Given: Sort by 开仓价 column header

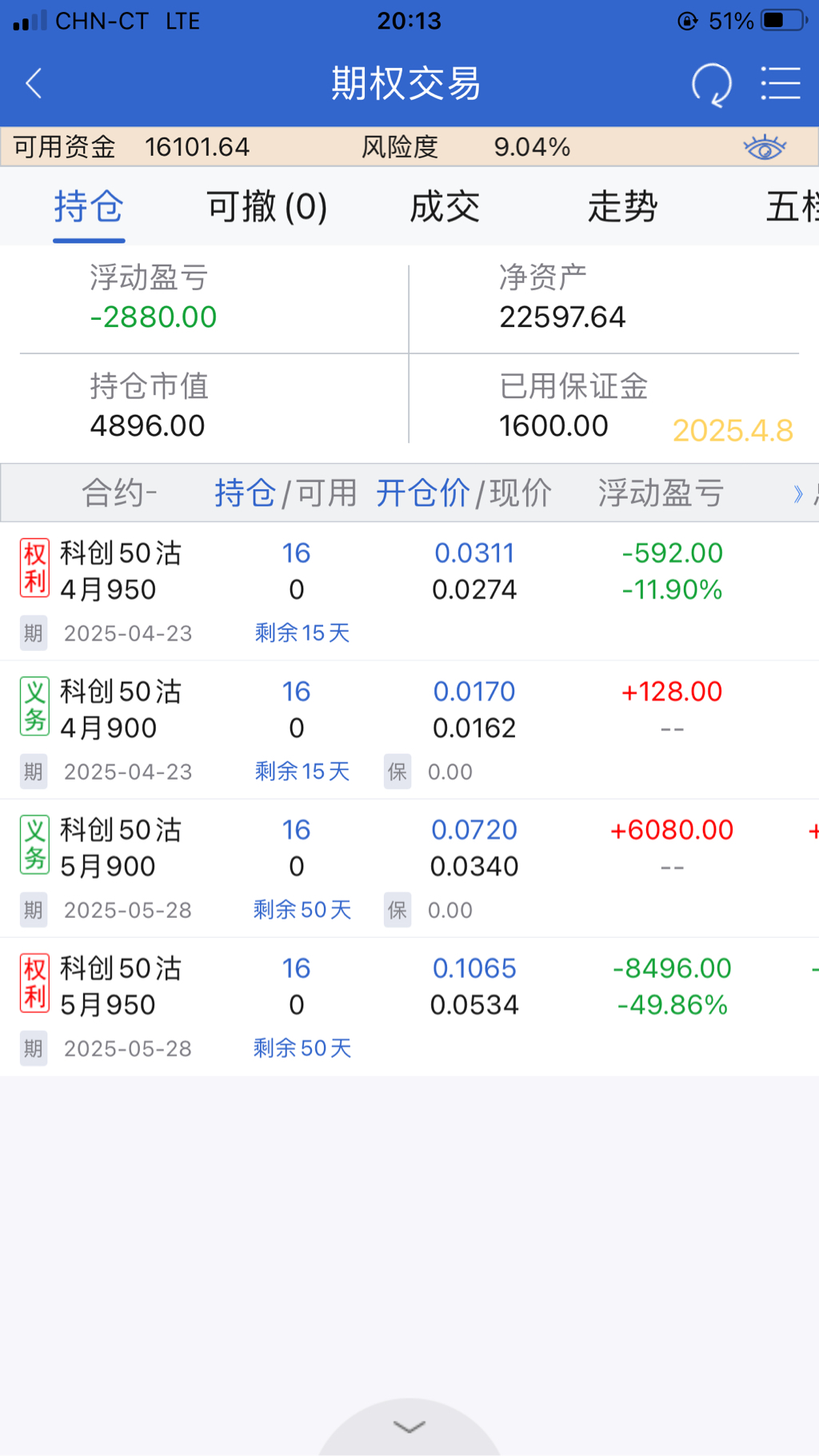Looking at the screenshot, I should 422,493.
